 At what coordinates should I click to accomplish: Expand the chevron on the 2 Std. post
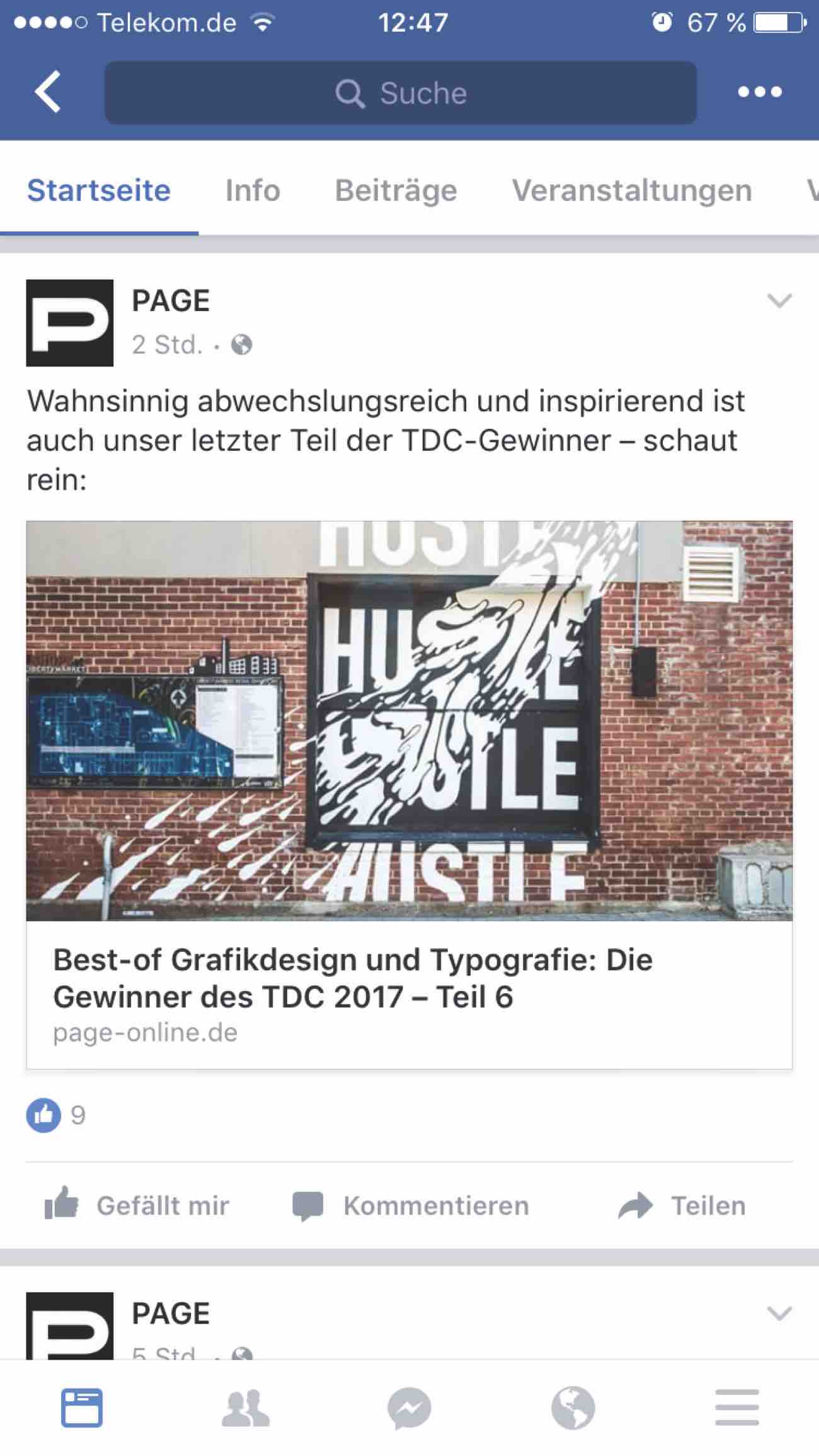tap(779, 301)
